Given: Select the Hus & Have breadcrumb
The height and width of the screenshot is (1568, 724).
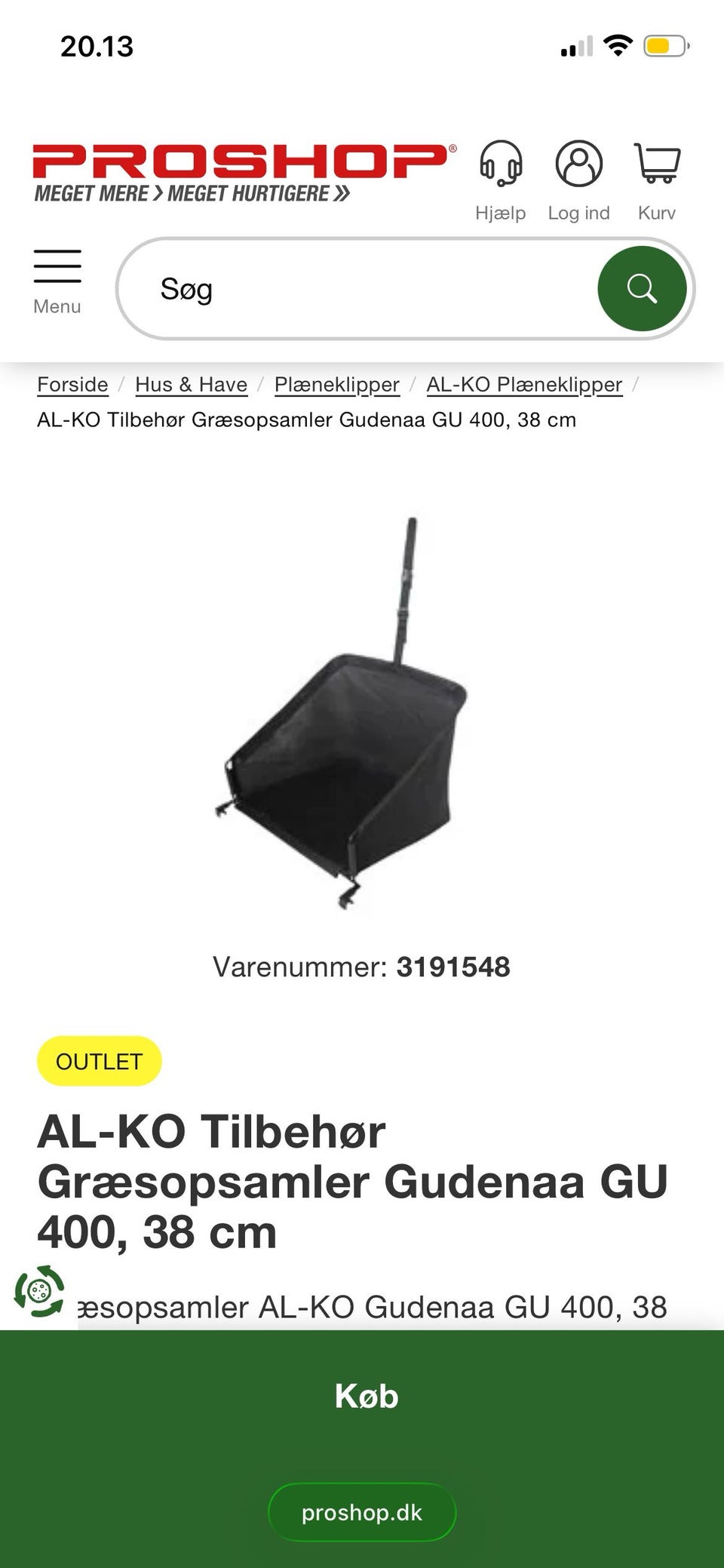Looking at the screenshot, I should click(x=191, y=384).
